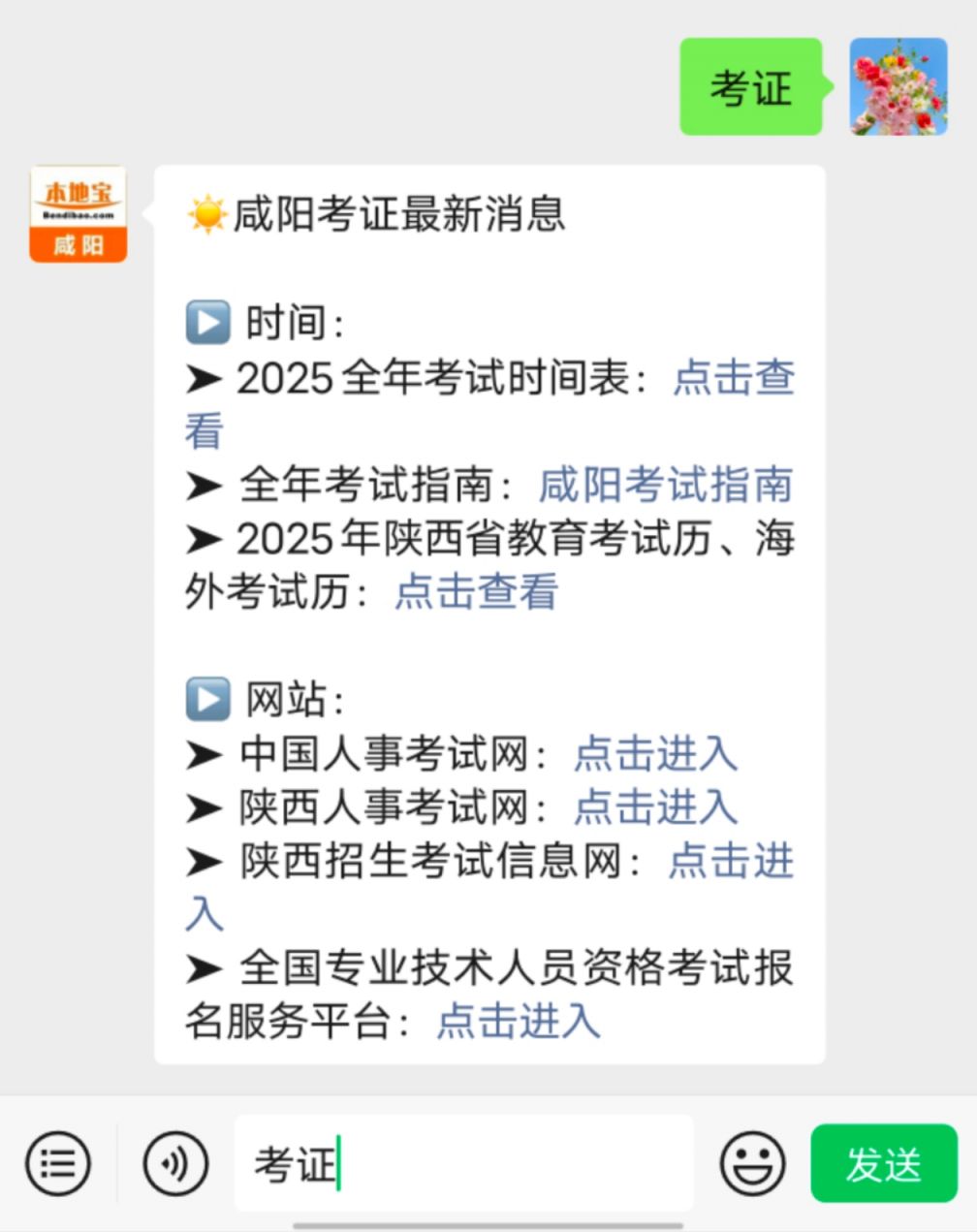The image size is (977, 1232).
Task: Switch to voice input mode
Action: [175, 1163]
